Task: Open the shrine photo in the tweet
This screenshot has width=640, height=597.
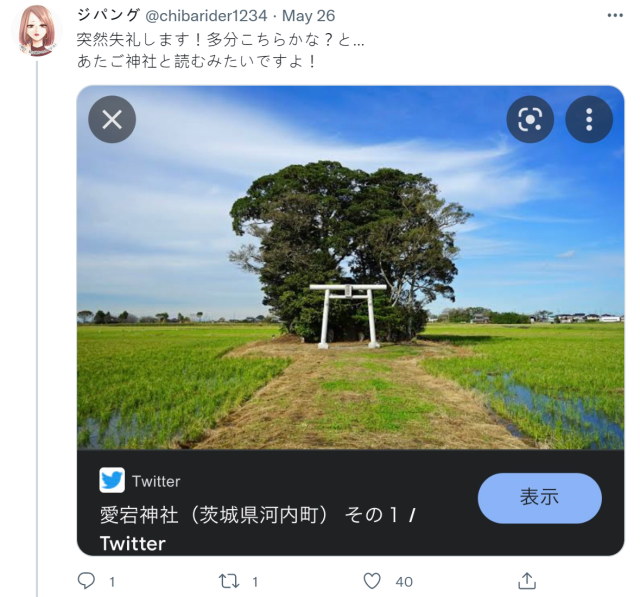Action: [x=350, y=290]
